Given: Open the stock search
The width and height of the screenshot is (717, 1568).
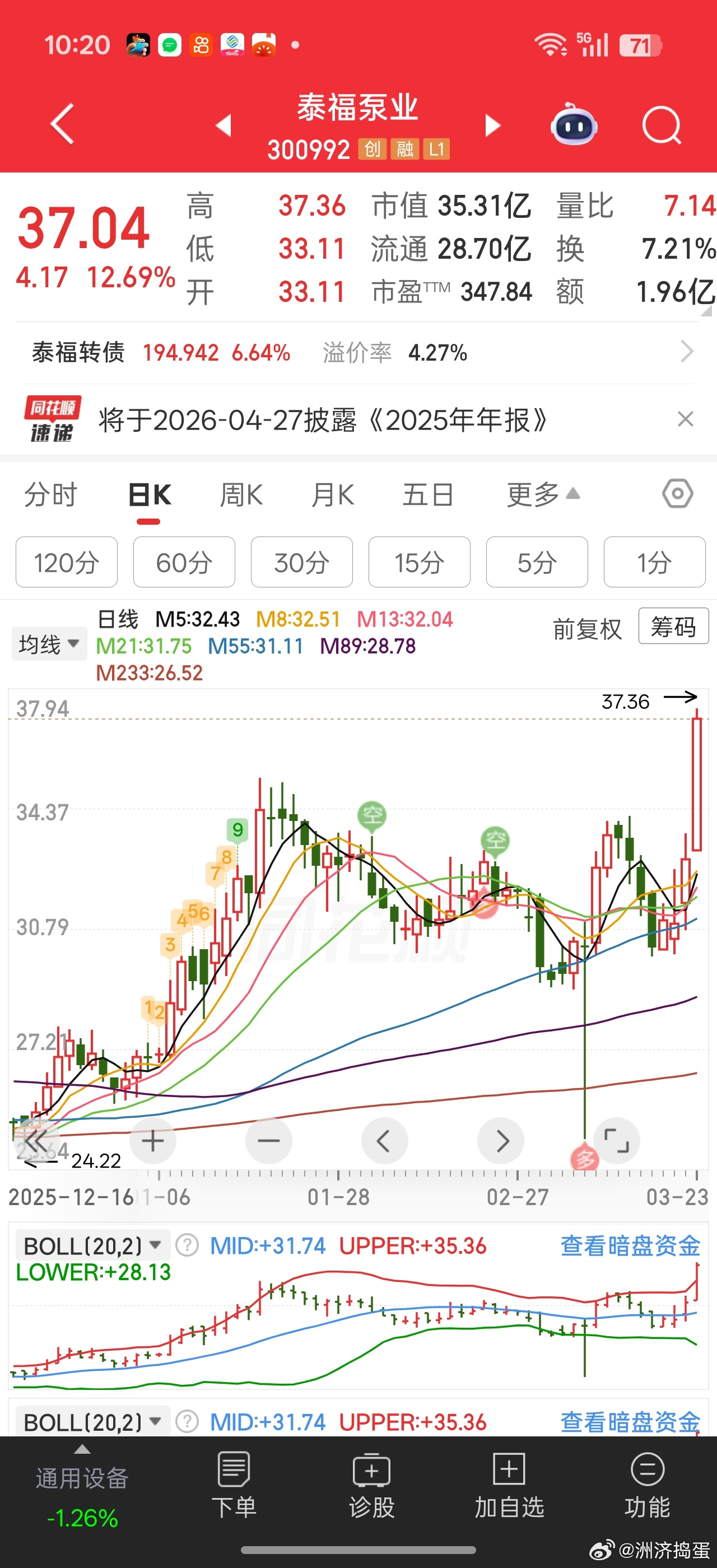Looking at the screenshot, I should (x=663, y=124).
